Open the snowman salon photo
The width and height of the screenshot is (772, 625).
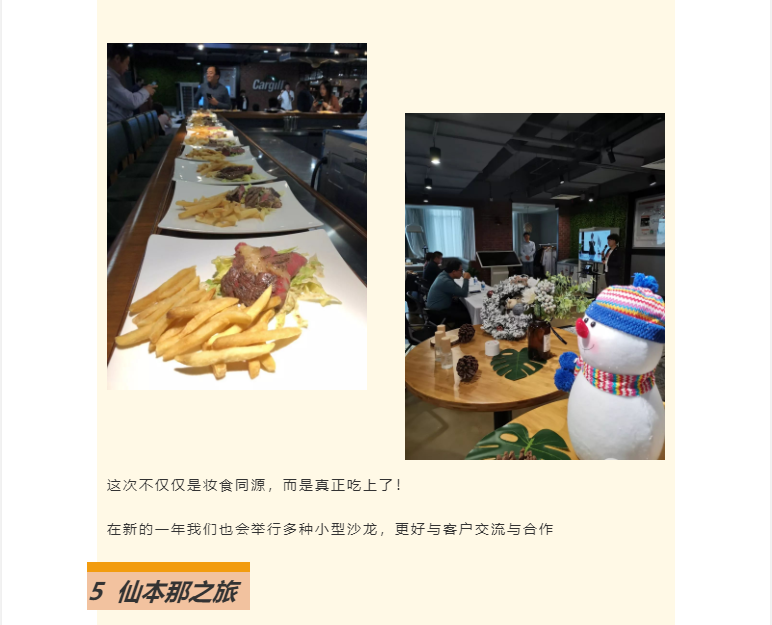[x=534, y=286]
